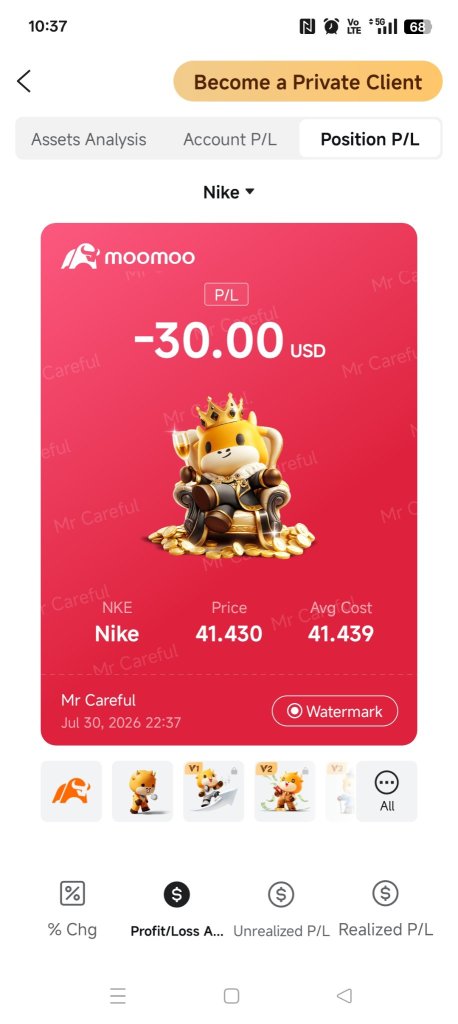Tap Become a Private Client button

pyautogui.click(x=308, y=82)
